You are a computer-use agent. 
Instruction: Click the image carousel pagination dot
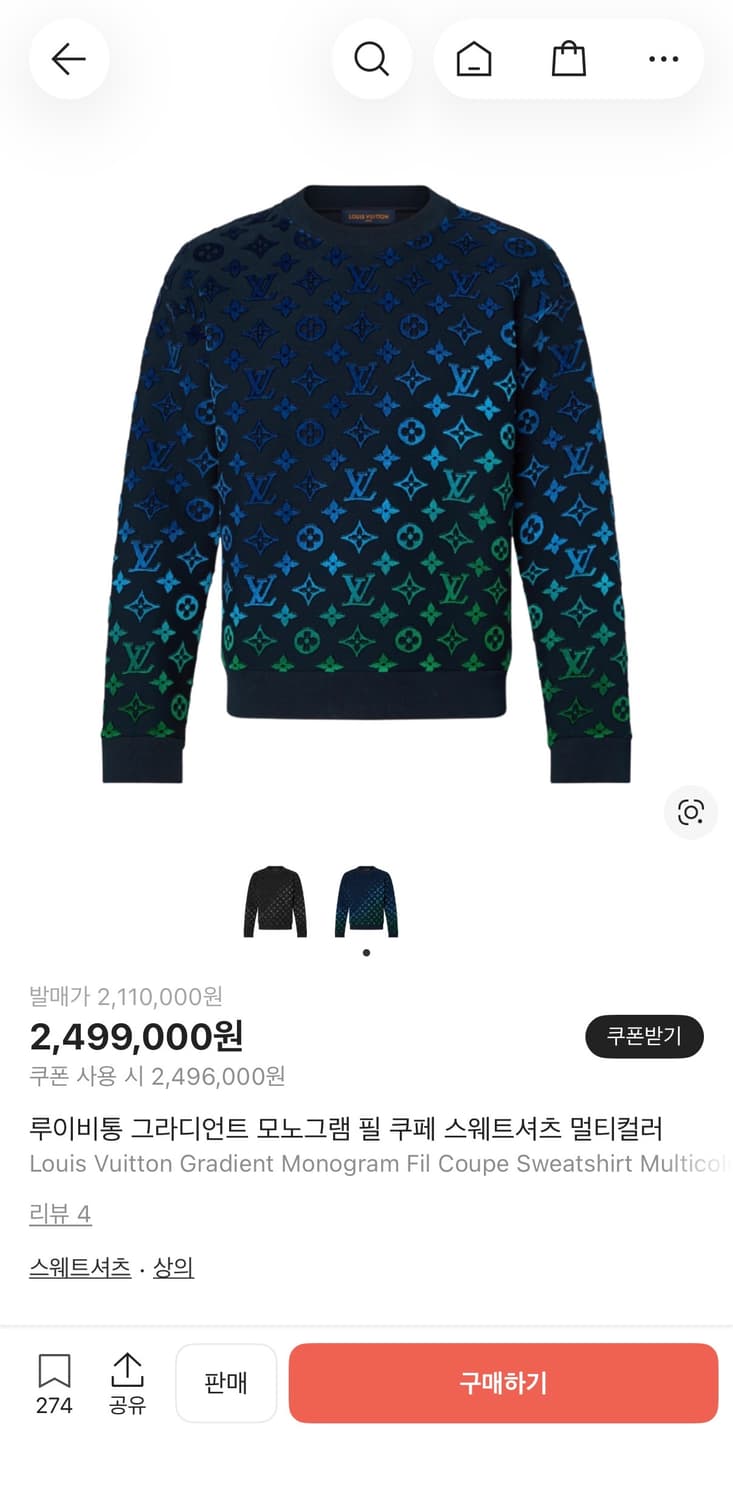(x=366, y=954)
